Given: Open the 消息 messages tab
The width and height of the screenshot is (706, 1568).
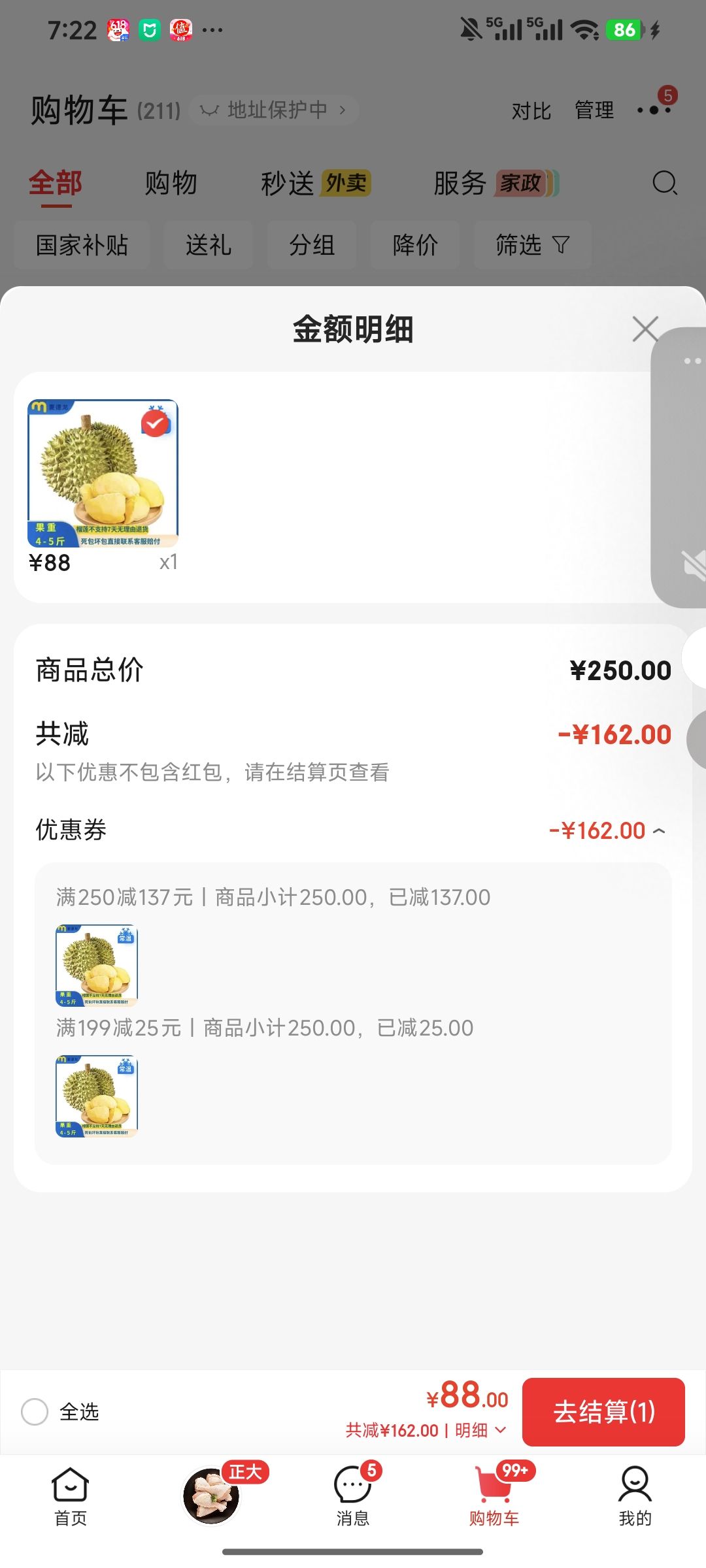Looking at the screenshot, I should pyautogui.click(x=353, y=1497).
